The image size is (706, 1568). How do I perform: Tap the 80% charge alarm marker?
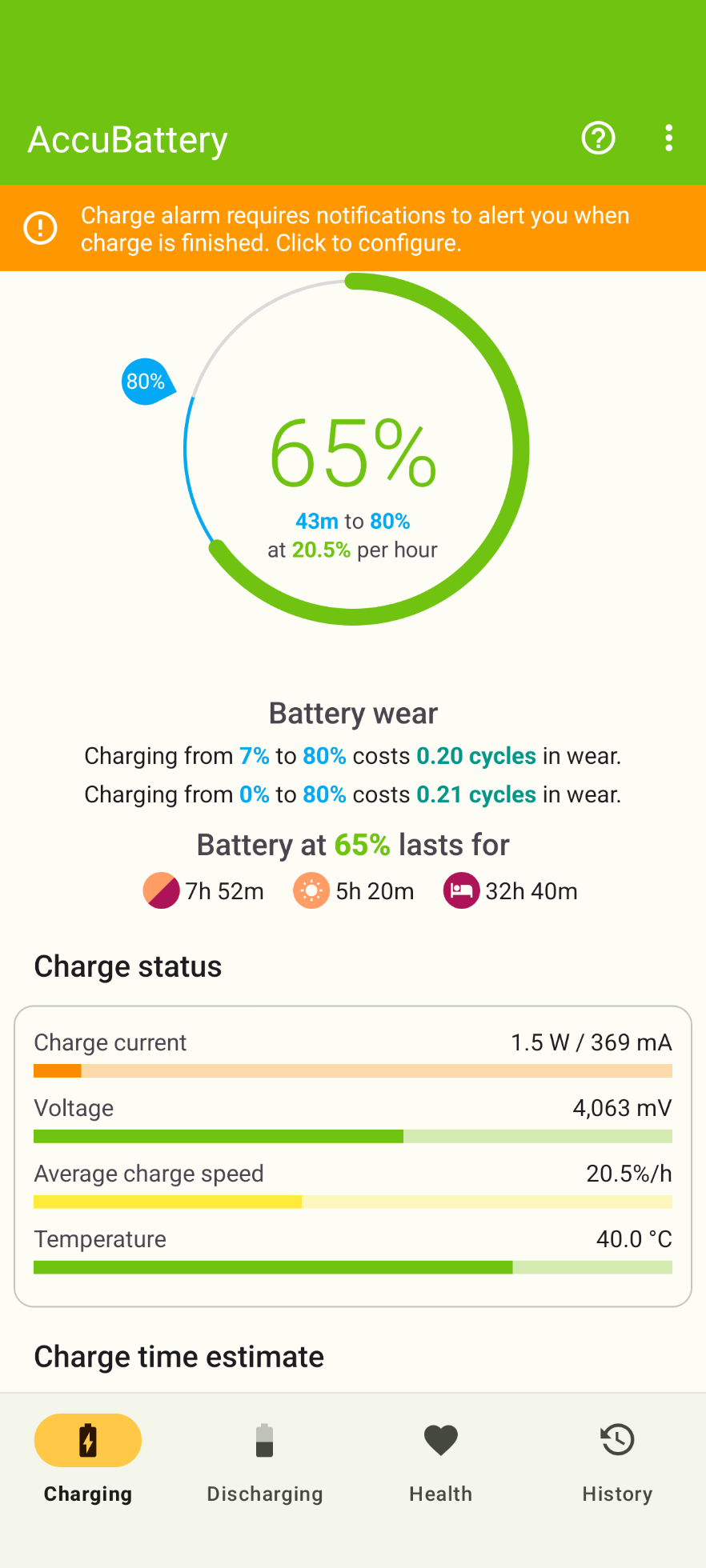[146, 382]
